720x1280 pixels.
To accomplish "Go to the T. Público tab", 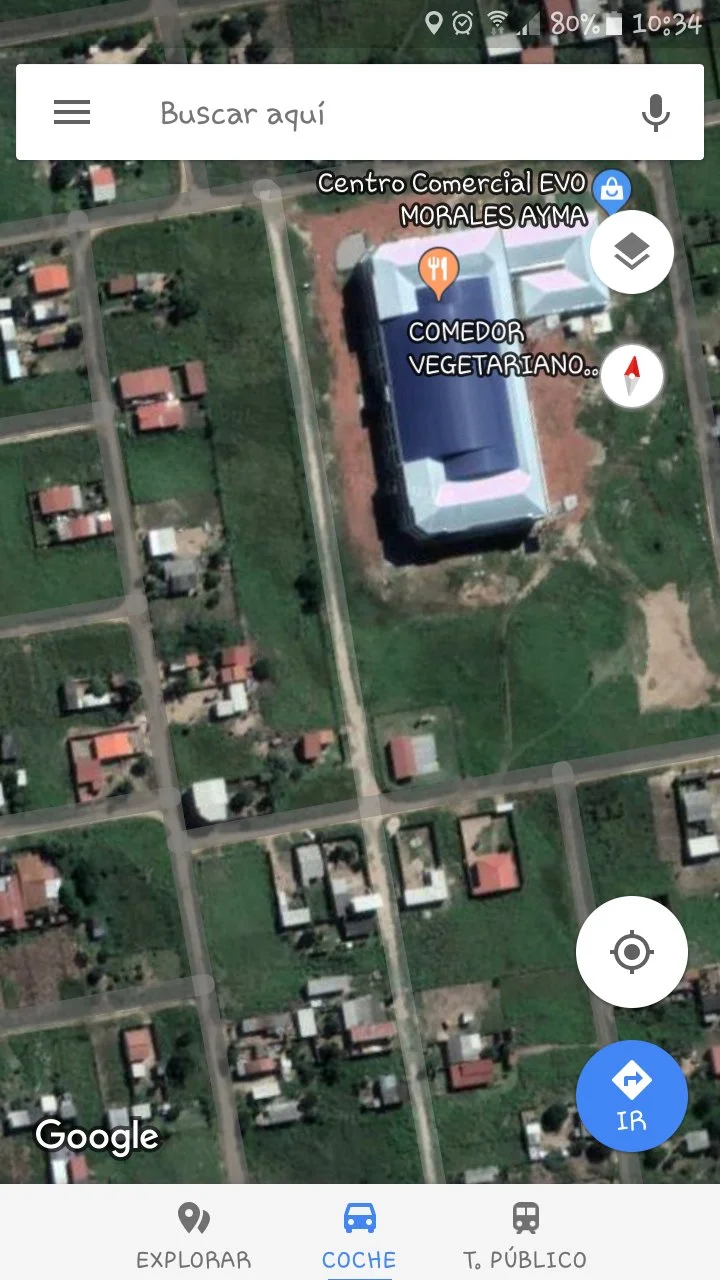I will pyautogui.click(x=525, y=1233).
